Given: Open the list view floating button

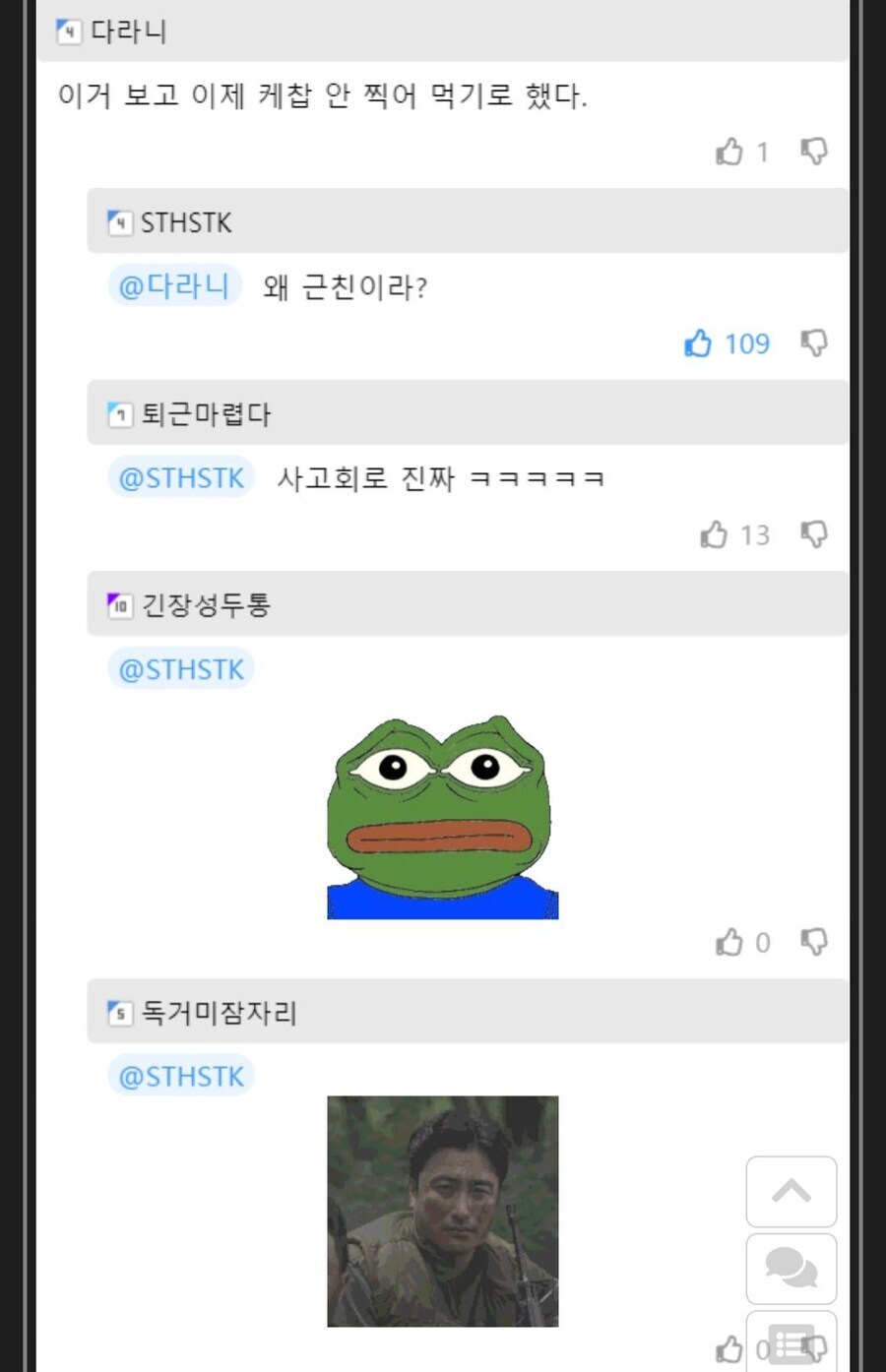Looking at the screenshot, I should click(x=791, y=1342).
